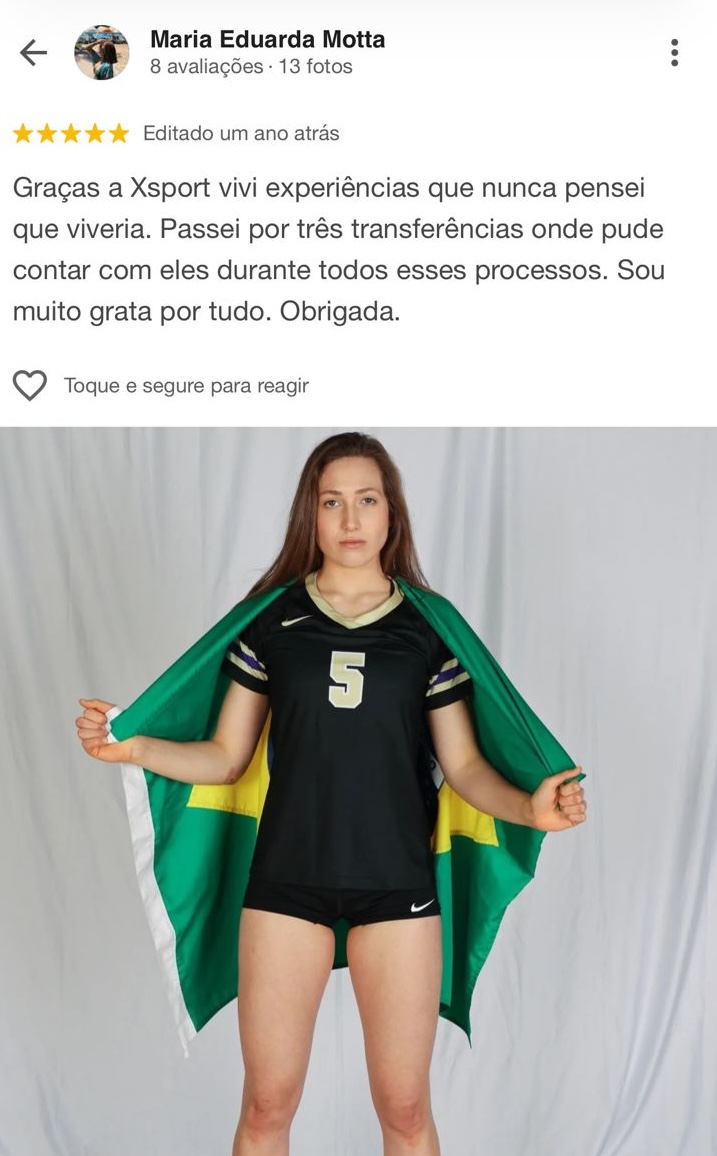The height and width of the screenshot is (1156, 717).
Task: Open the three-dot overflow menu
Action: 675,53
